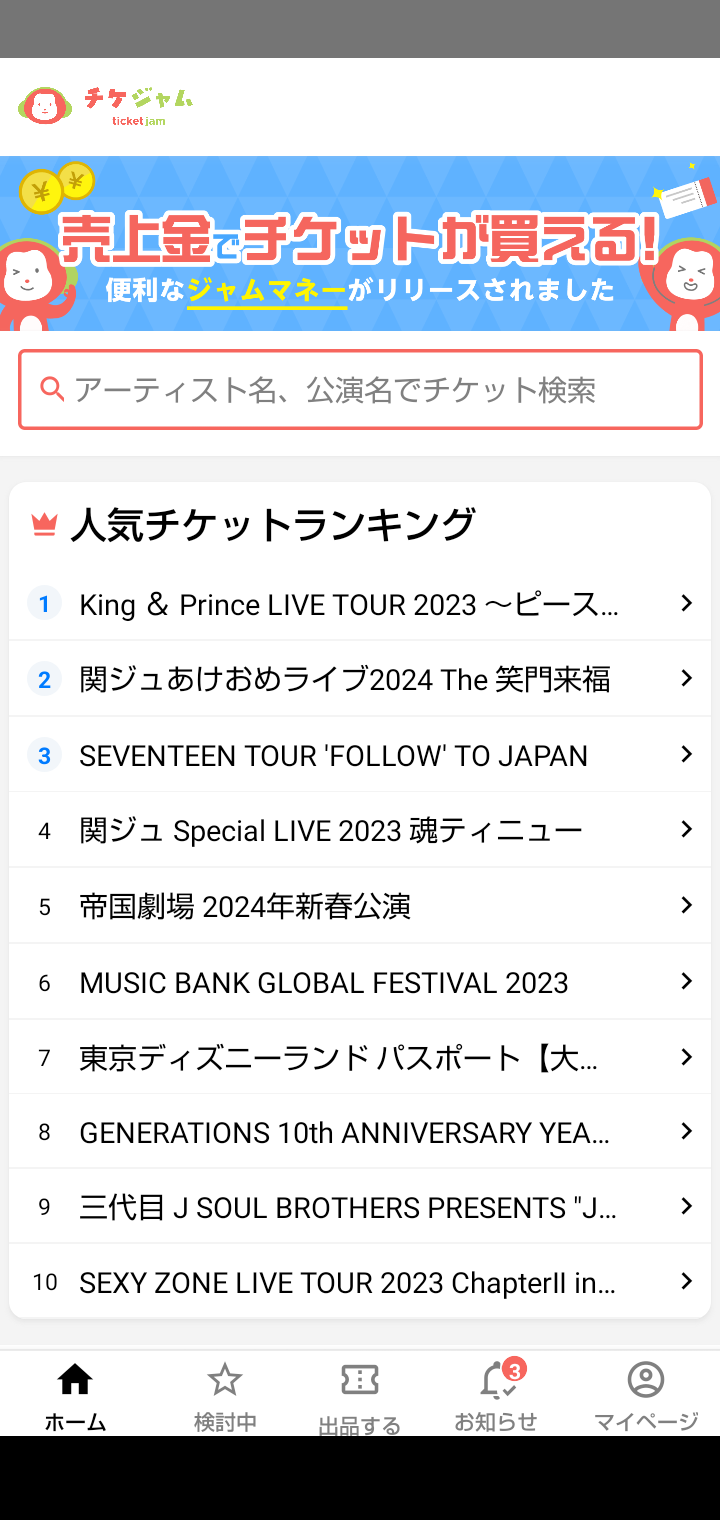Open King & Prince LIVE TOUR 2023 ranking
This screenshot has height=1520, width=720.
click(360, 604)
